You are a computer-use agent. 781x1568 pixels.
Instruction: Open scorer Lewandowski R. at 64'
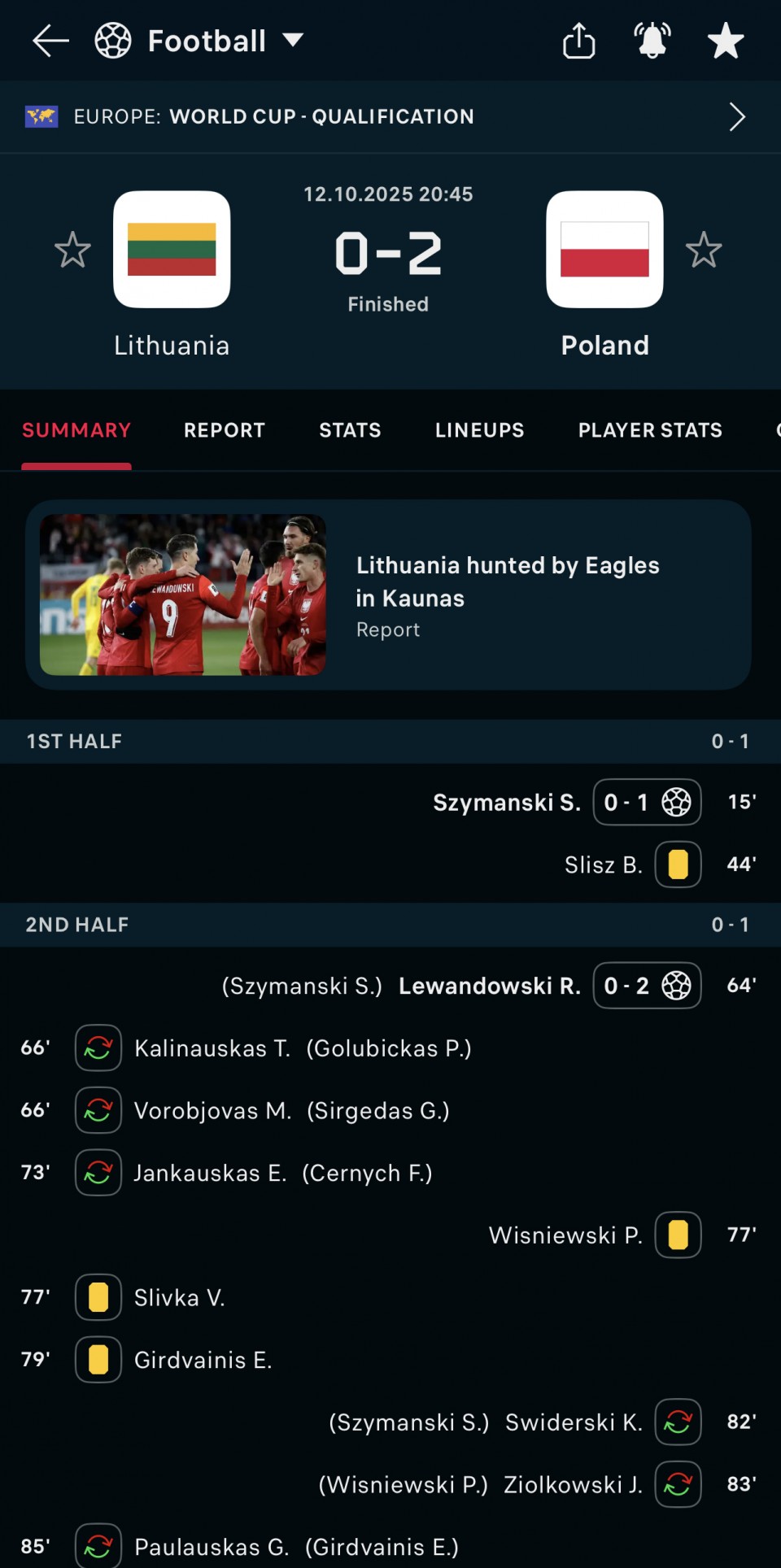click(x=489, y=986)
